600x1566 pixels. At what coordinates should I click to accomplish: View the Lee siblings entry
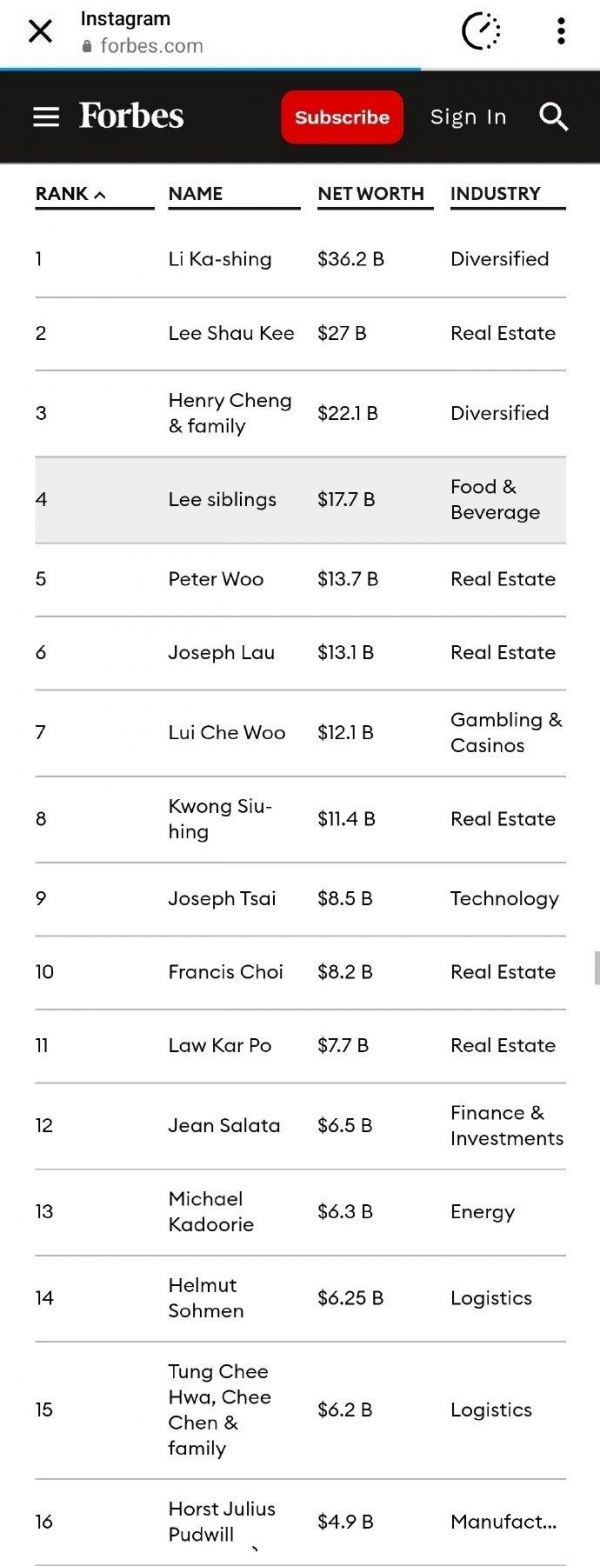222,499
